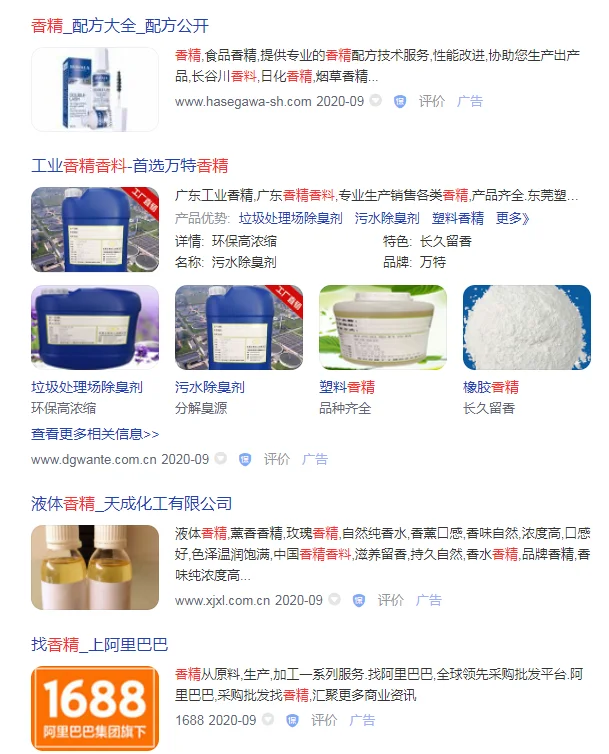The width and height of the screenshot is (609, 754).
Task: Tap the 广告 label beside 1688 result
Action: [362, 720]
